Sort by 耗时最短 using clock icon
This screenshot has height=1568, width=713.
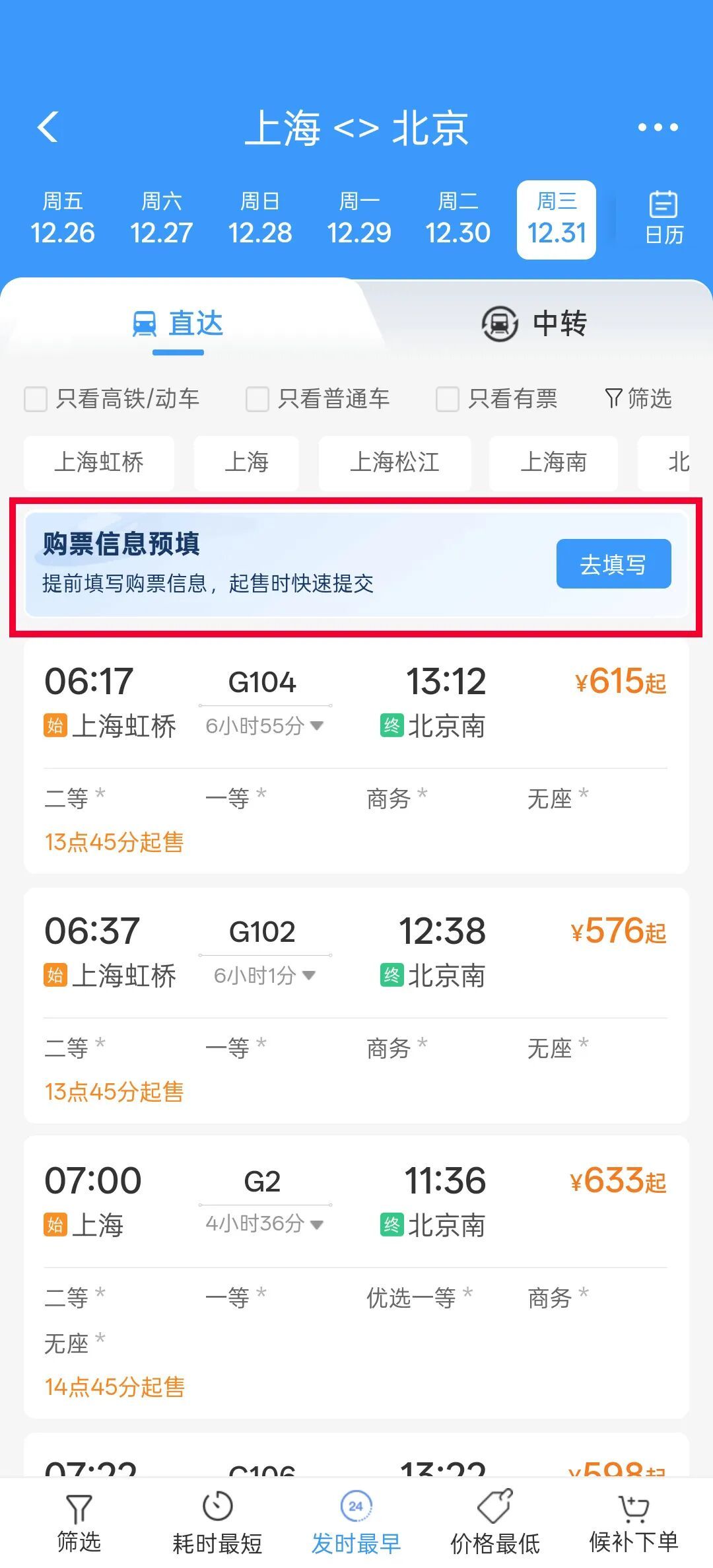pos(215,1519)
